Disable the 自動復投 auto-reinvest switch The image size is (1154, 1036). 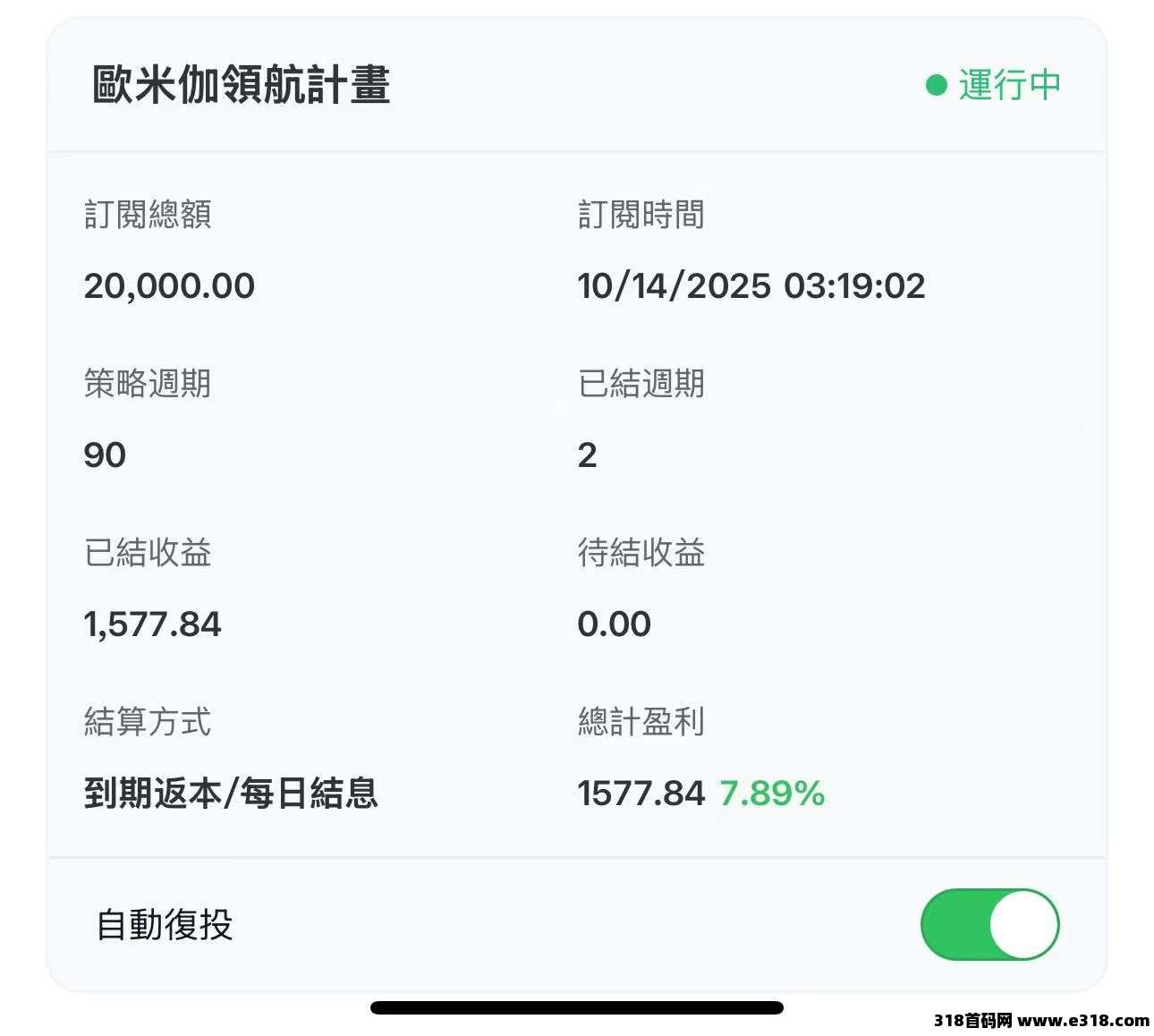[x=989, y=924]
